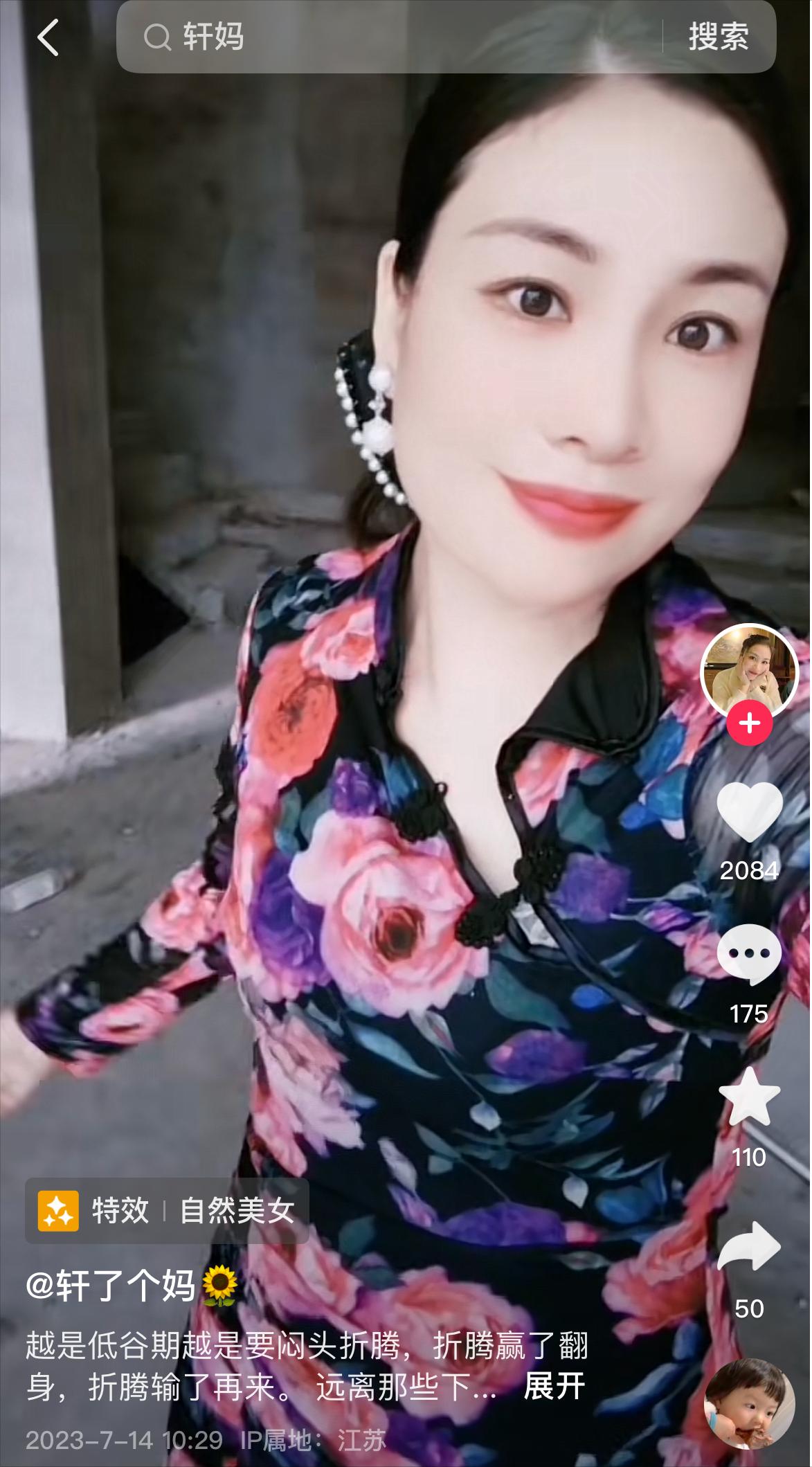Viewport: 812px width, 1467px height.
Task: Open the rotating music disc thumbnail
Action: point(749,1403)
